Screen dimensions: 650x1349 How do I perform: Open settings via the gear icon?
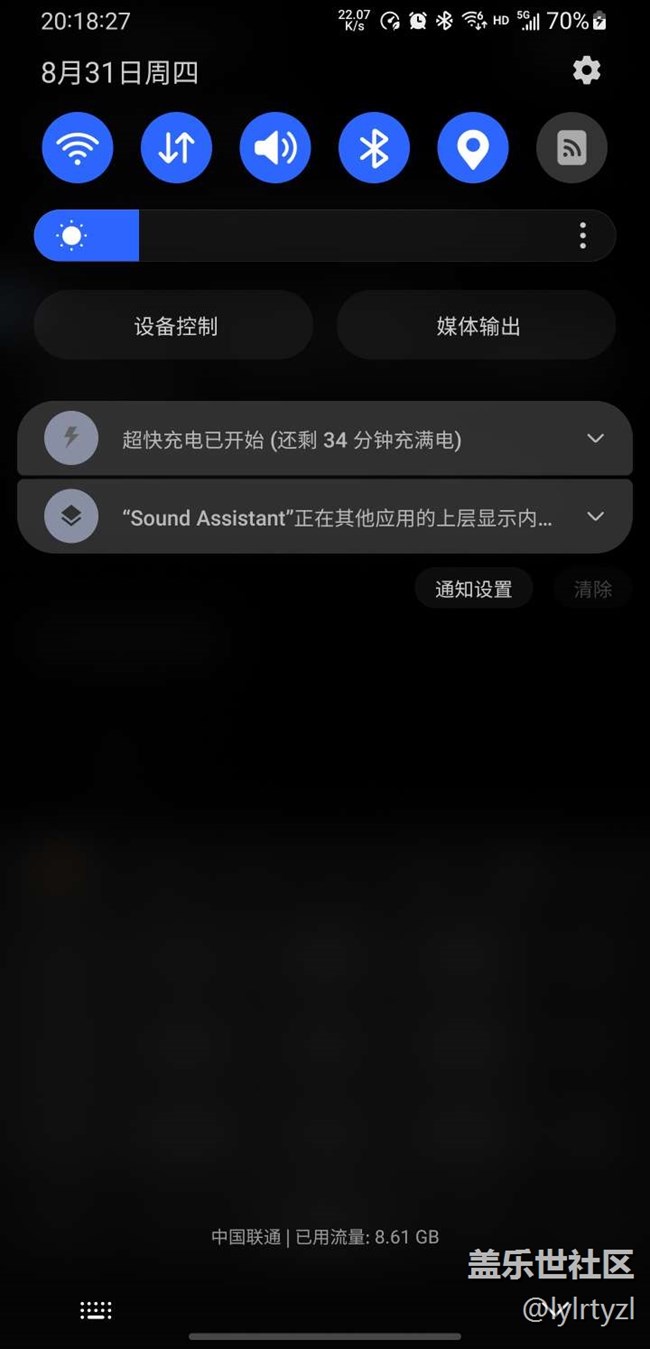[586, 70]
